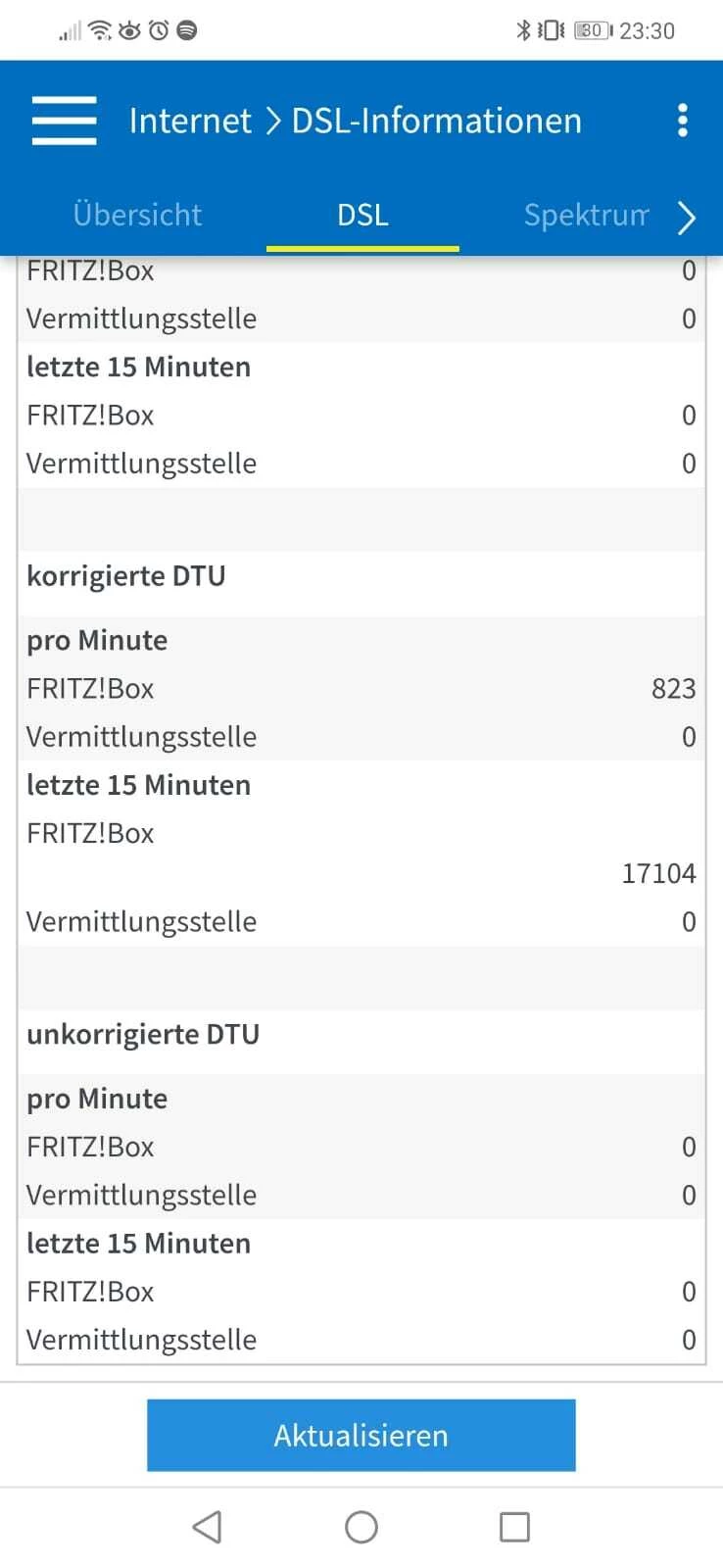Switch to the Spektrum tab

(586, 215)
